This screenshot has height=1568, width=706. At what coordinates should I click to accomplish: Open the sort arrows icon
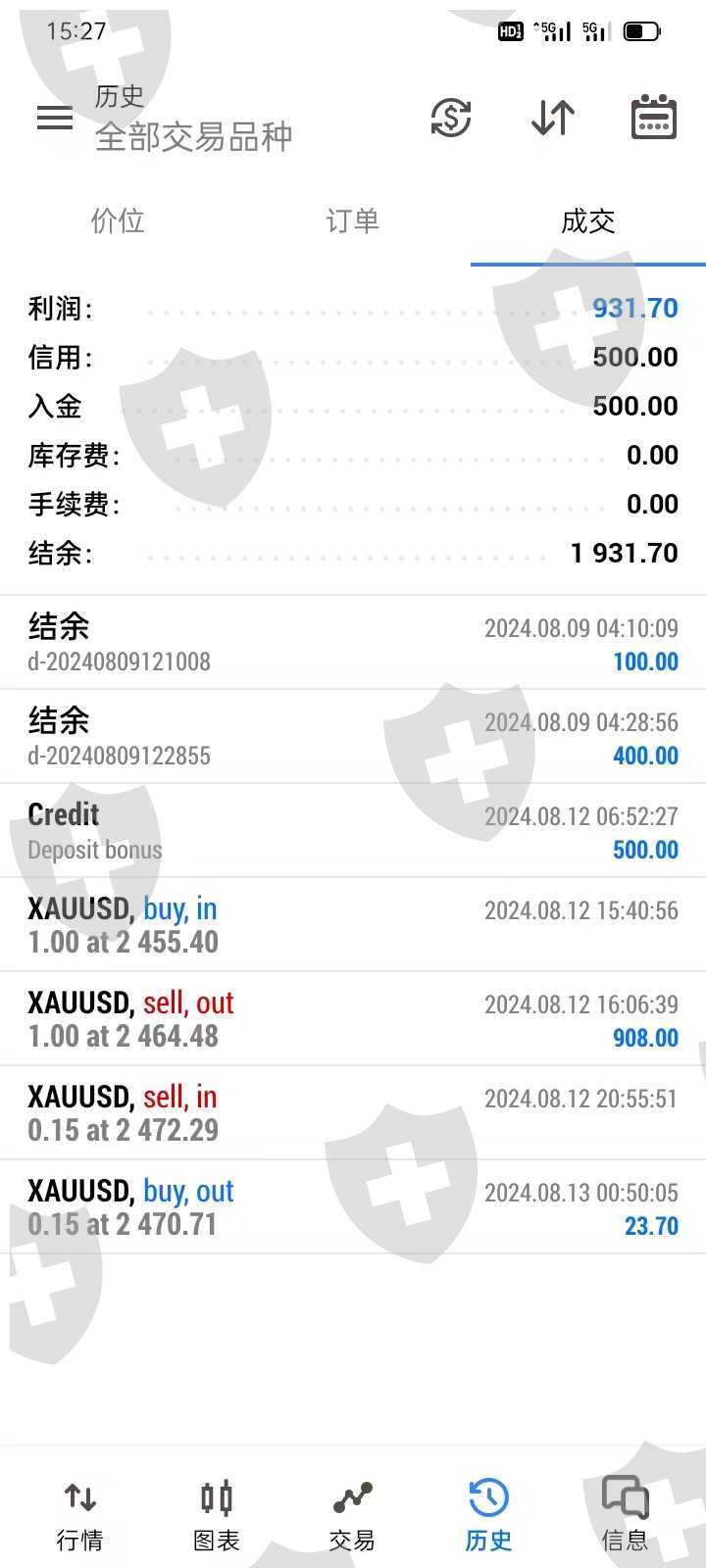pyautogui.click(x=553, y=118)
